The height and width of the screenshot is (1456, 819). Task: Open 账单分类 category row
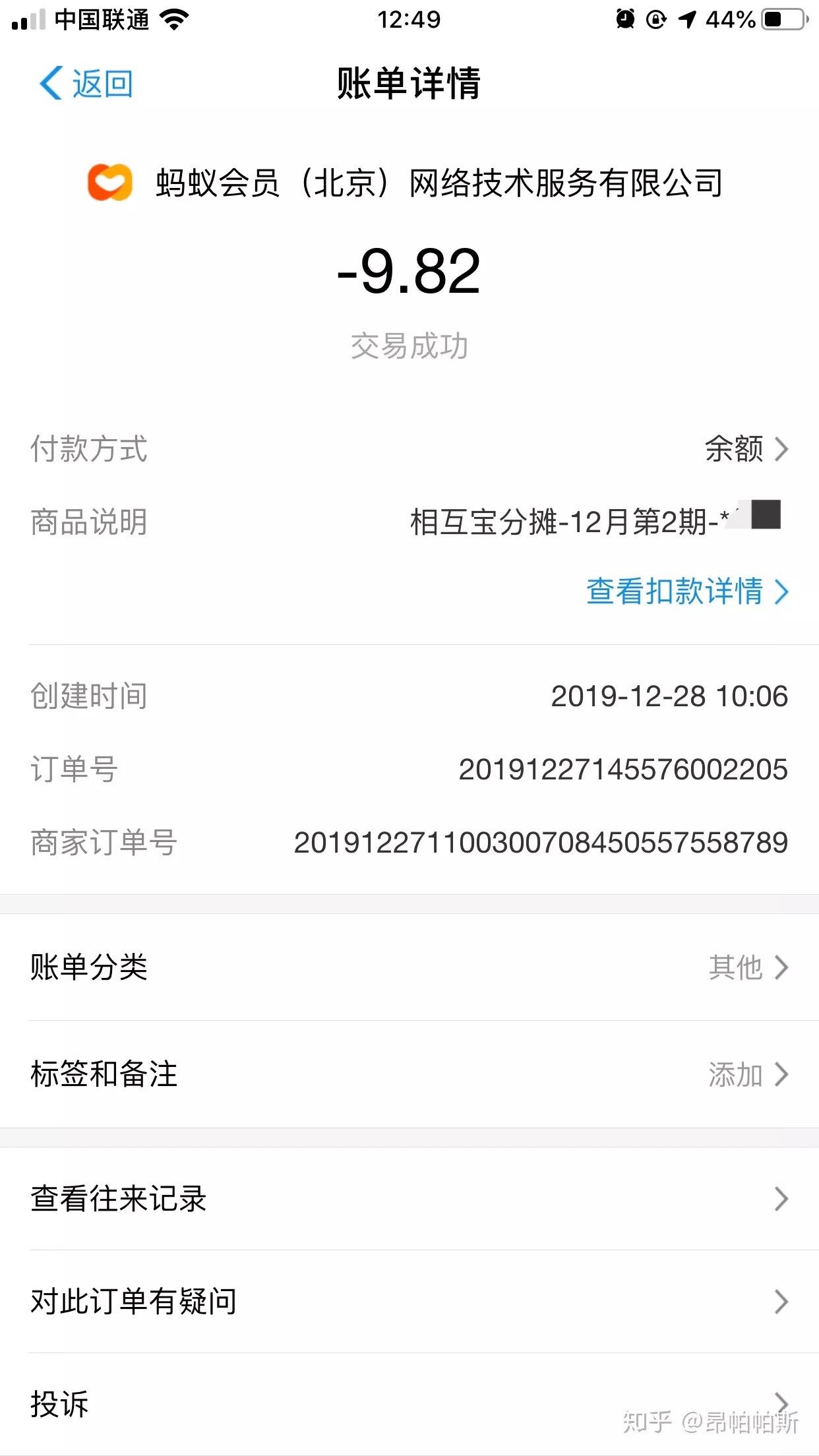pyautogui.click(x=409, y=967)
